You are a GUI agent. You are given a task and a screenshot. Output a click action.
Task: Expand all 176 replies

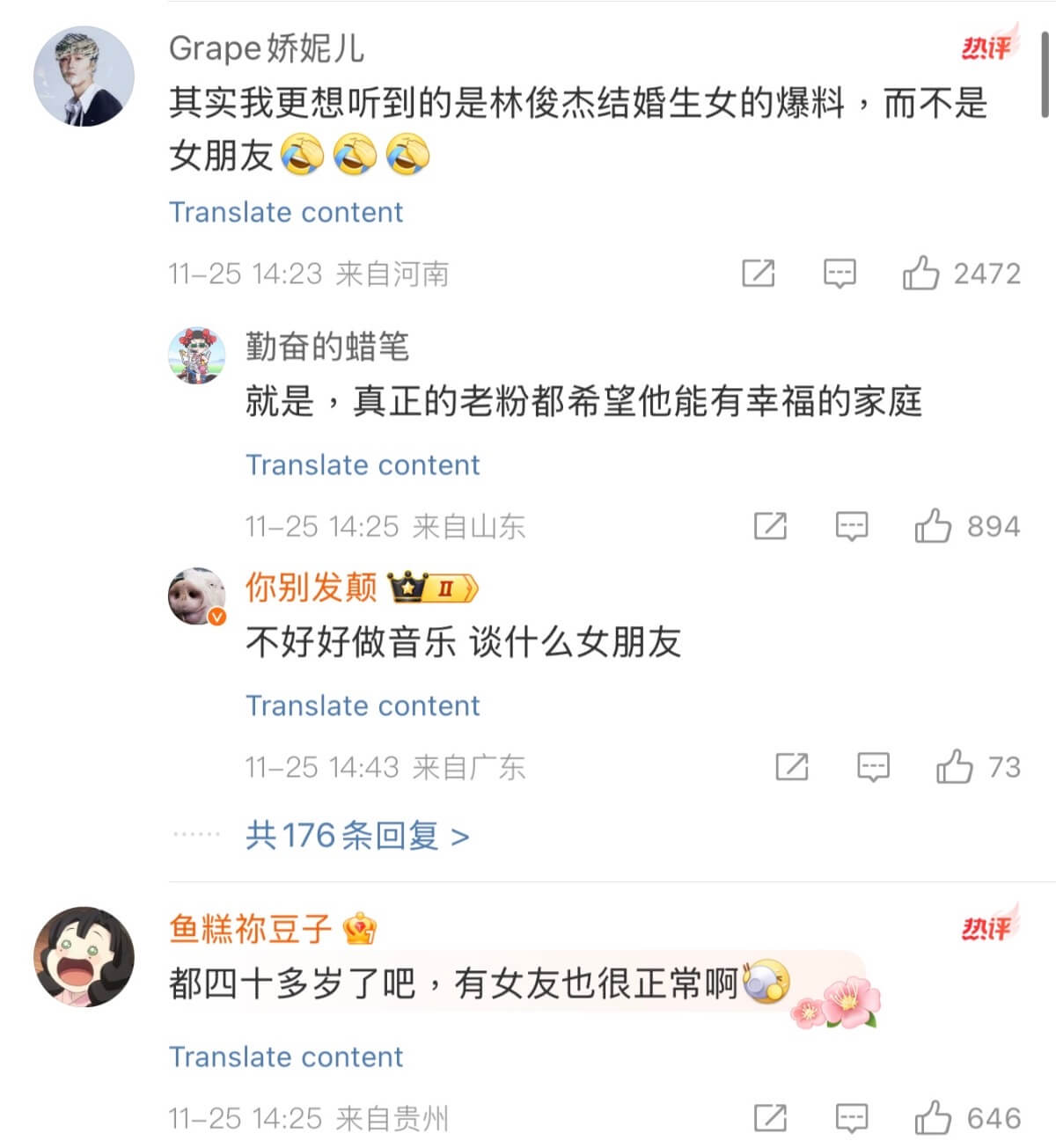coord(356,835)
